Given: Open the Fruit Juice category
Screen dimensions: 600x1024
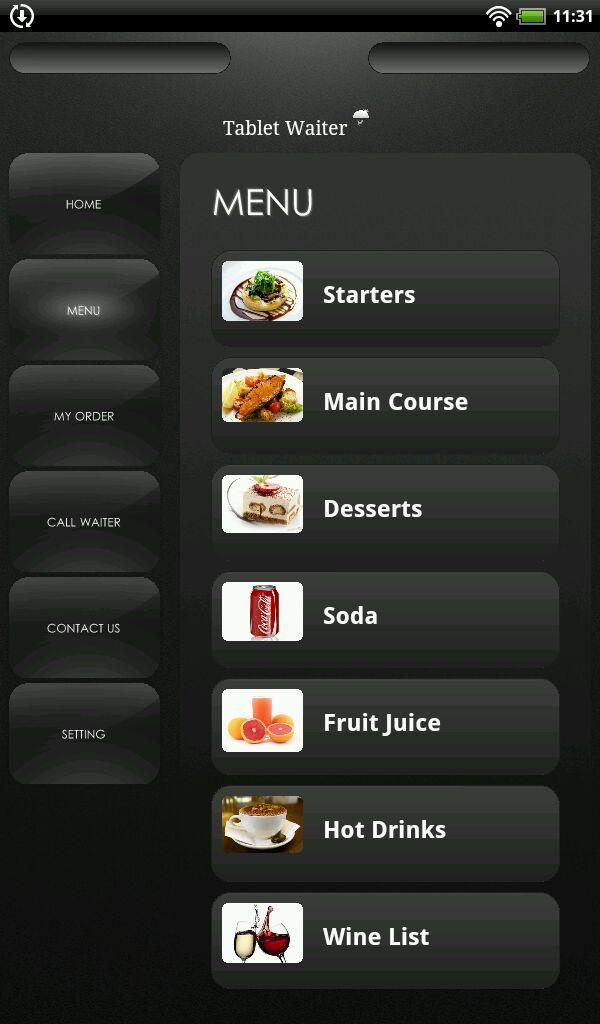Looking at the screenshot, I should click(385, 723).
